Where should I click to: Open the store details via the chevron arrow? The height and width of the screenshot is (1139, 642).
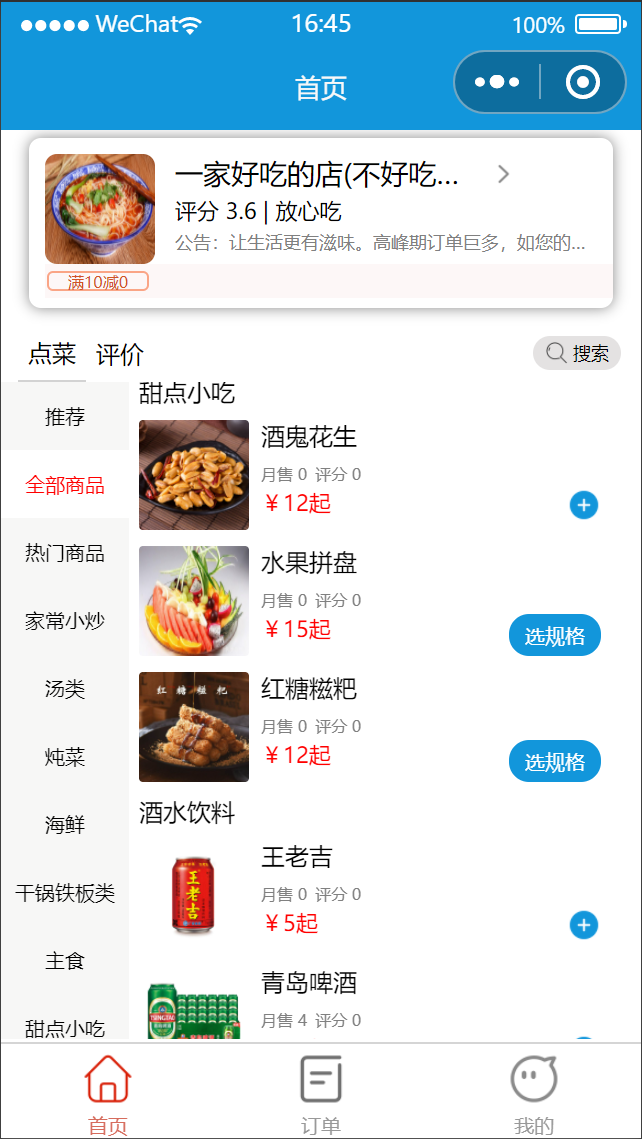[503, 174]
